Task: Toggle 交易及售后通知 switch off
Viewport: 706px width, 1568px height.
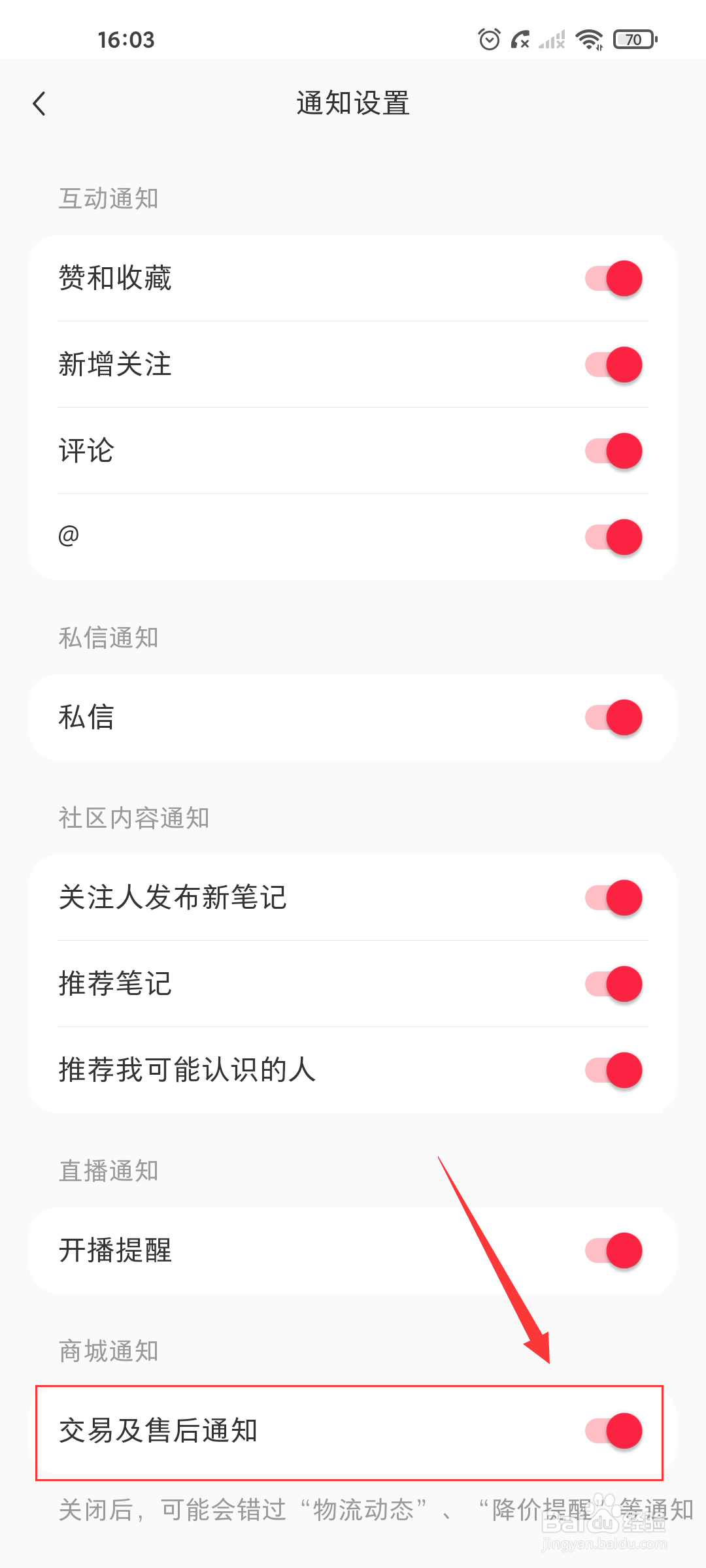Action: tap(613, 1431)
